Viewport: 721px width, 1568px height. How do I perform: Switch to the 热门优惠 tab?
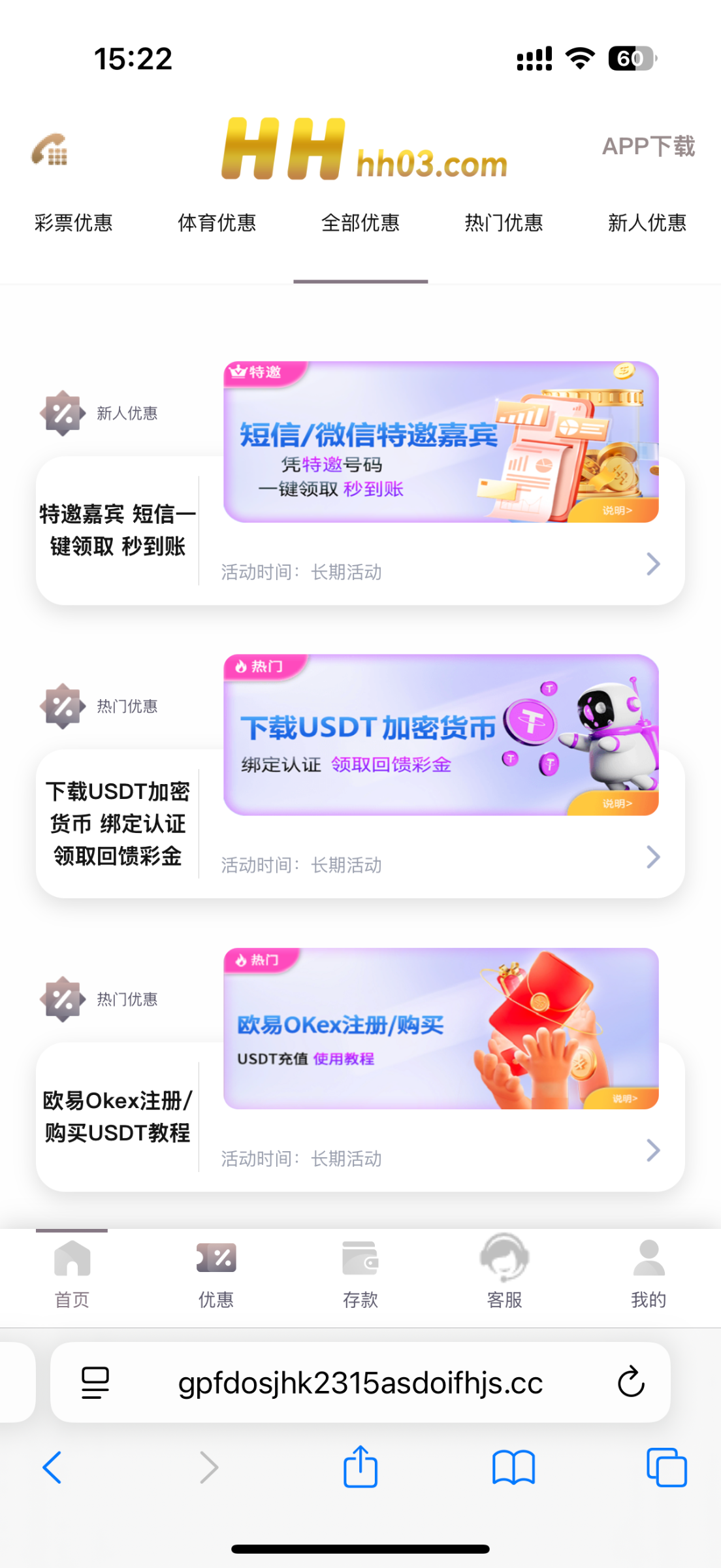[x=504, y=223]
